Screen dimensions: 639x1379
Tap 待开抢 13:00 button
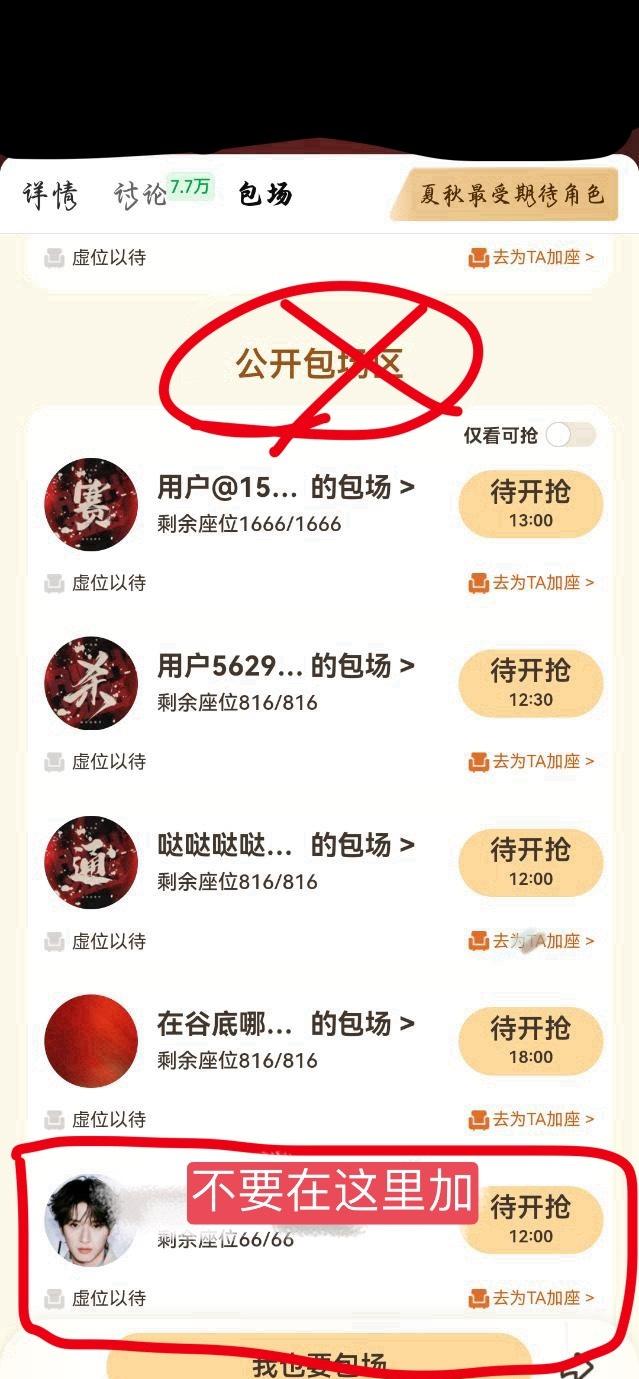530,504
